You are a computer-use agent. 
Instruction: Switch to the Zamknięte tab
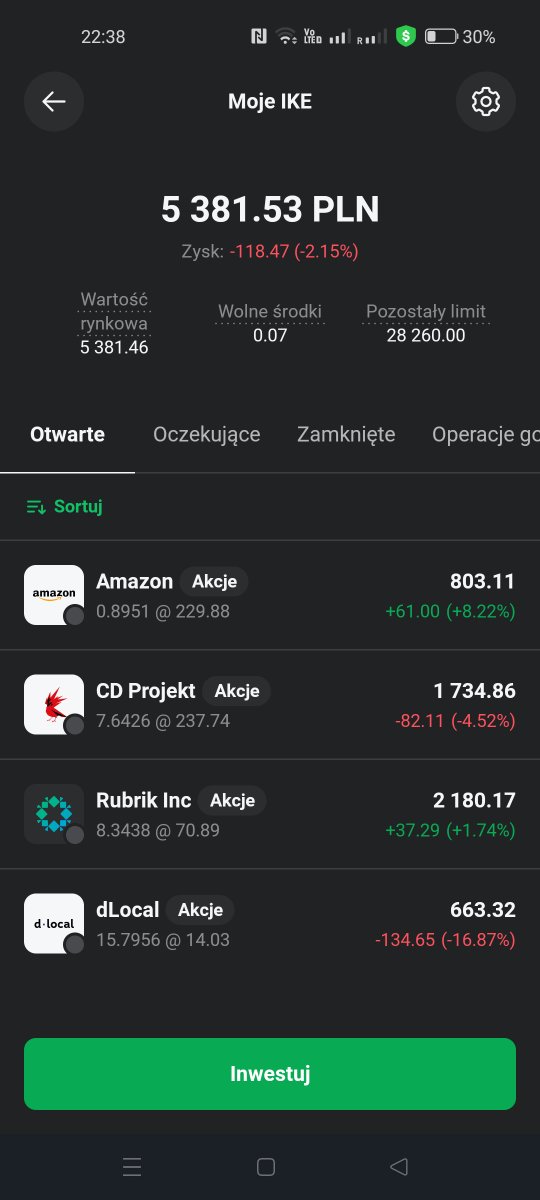346,434
